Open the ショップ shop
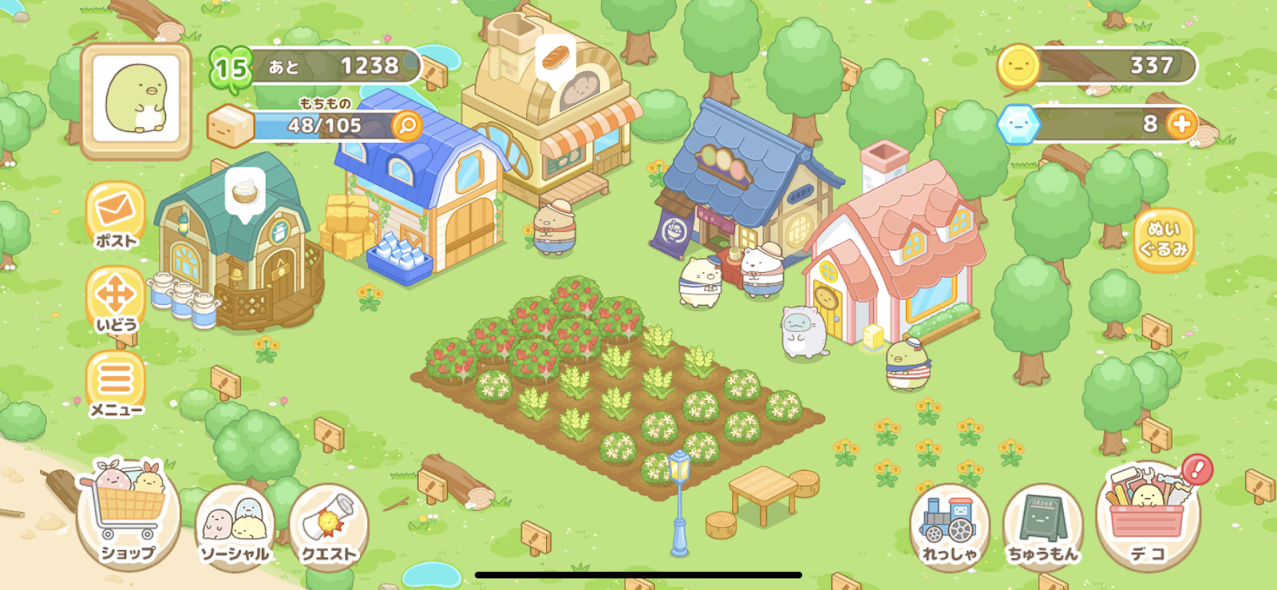1277x590 pixels. coord(128,513)
